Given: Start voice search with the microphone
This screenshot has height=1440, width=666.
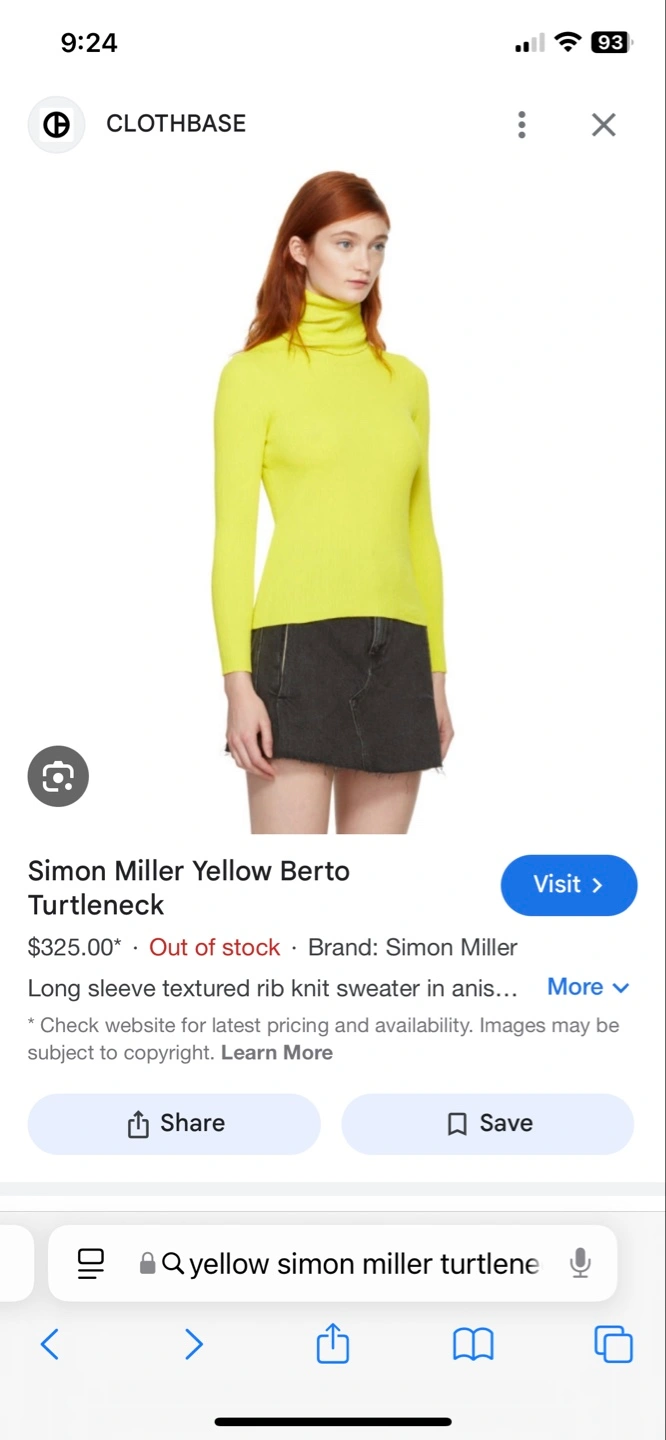Looking at the screenshot, I should 580,1264.
